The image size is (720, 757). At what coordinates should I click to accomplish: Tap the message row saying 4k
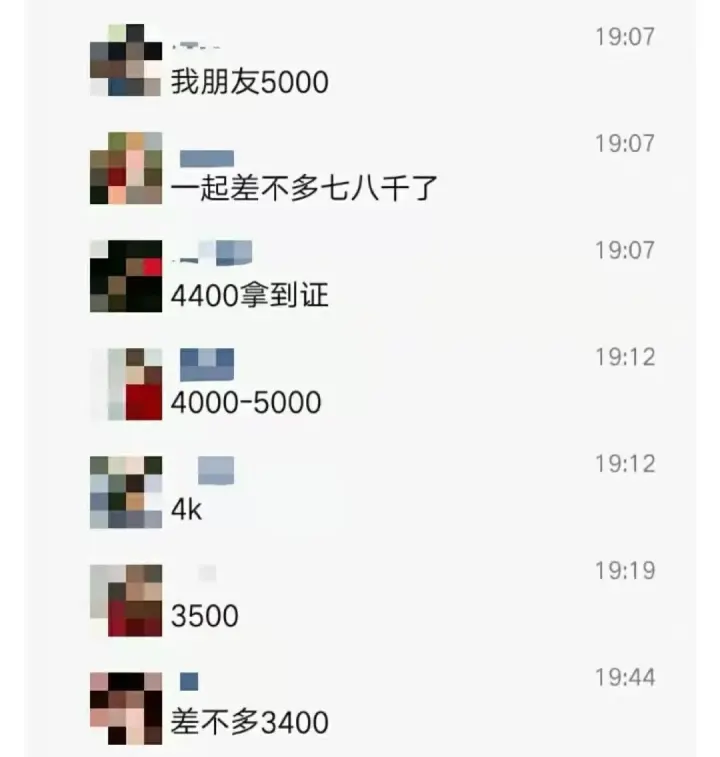[x=187, y=510]
